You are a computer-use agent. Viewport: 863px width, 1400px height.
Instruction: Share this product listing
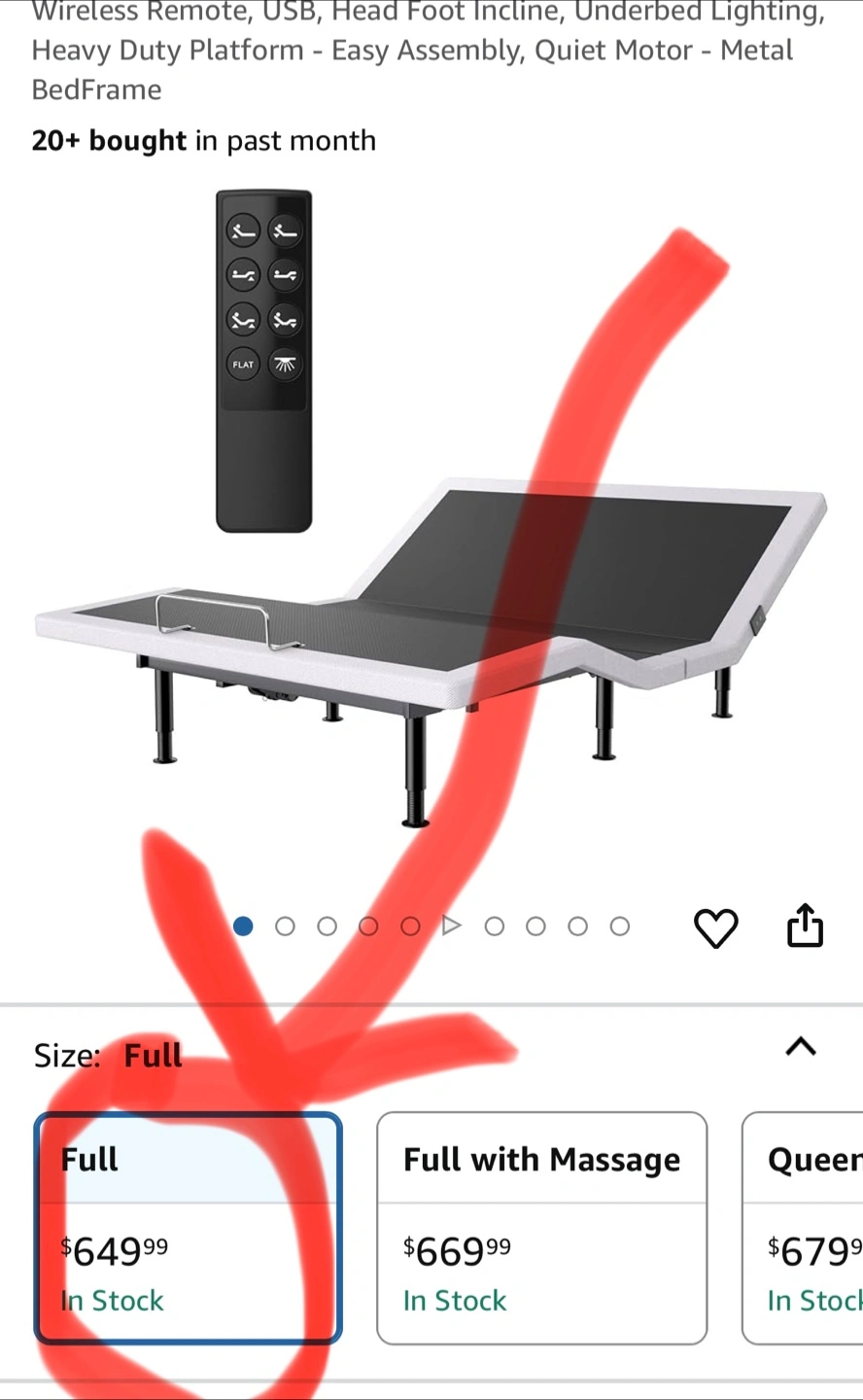(x=805, y=925)
